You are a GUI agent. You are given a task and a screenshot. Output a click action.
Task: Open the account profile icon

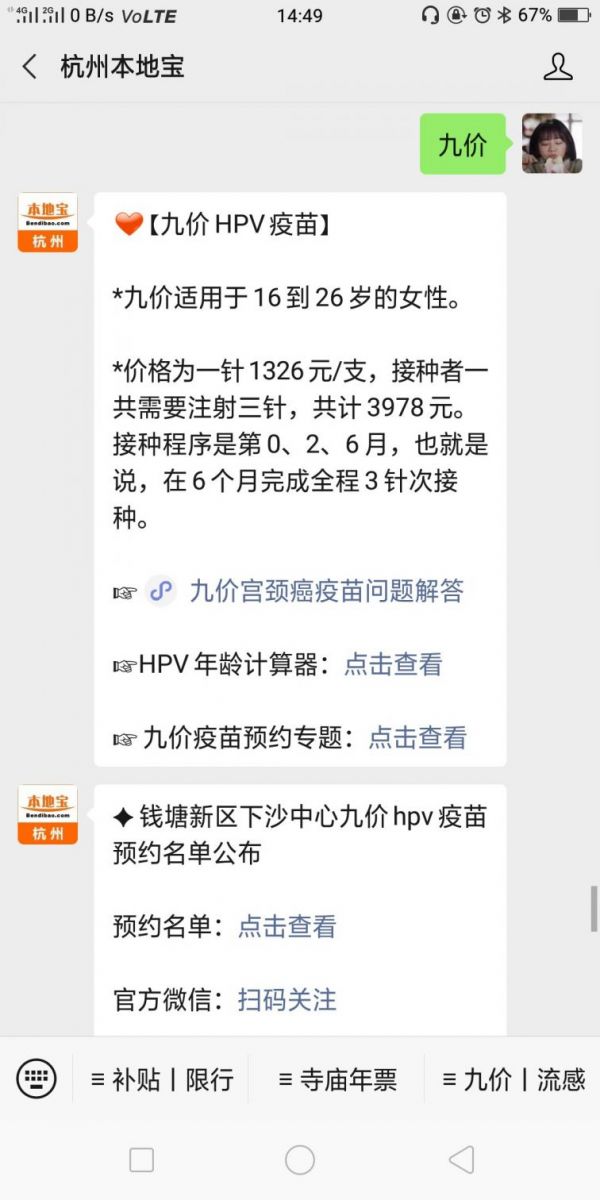(x=557, y=67)
